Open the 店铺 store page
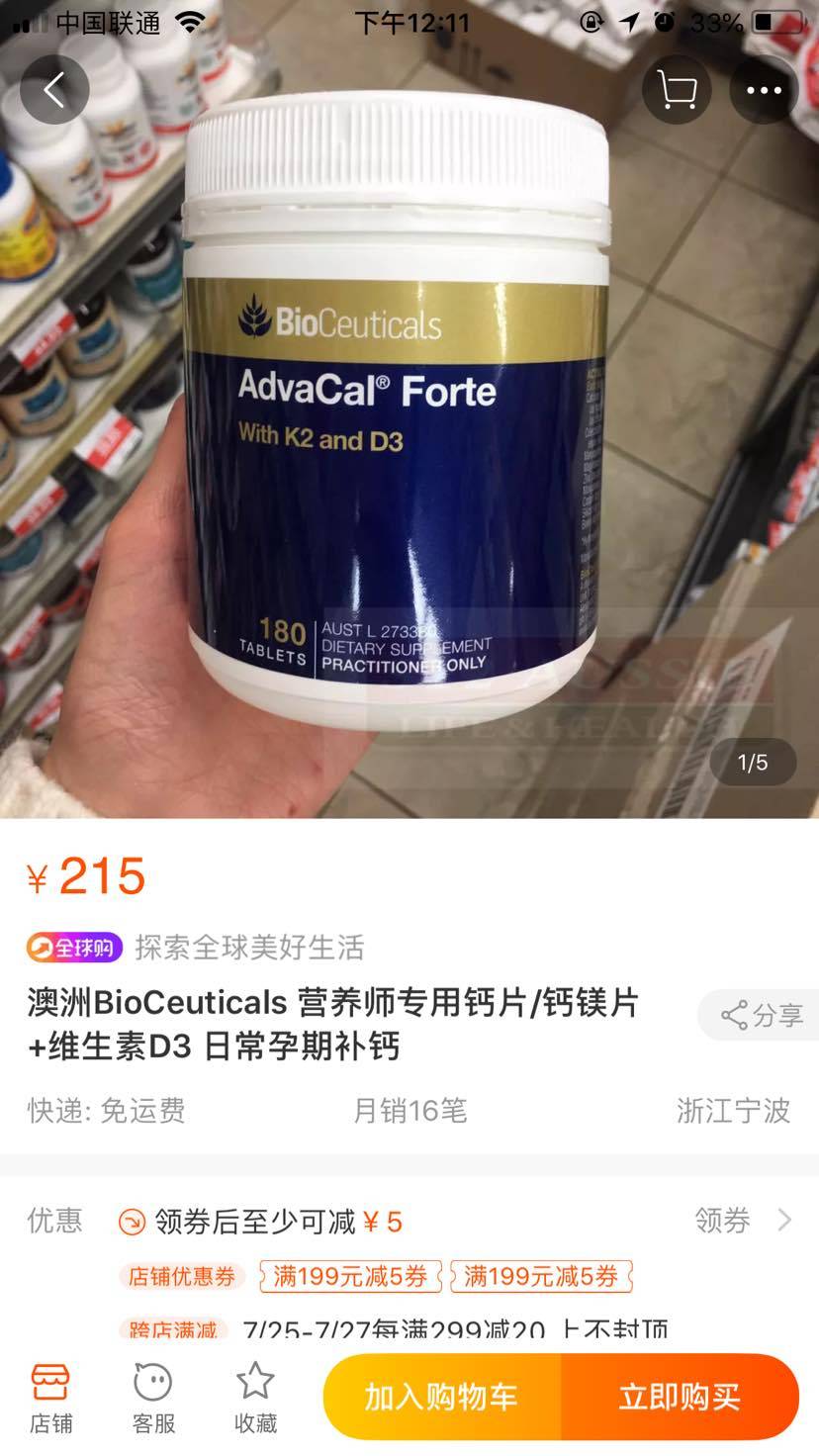This screenshot has width=819, height=1456. [x=49, y=1399]
